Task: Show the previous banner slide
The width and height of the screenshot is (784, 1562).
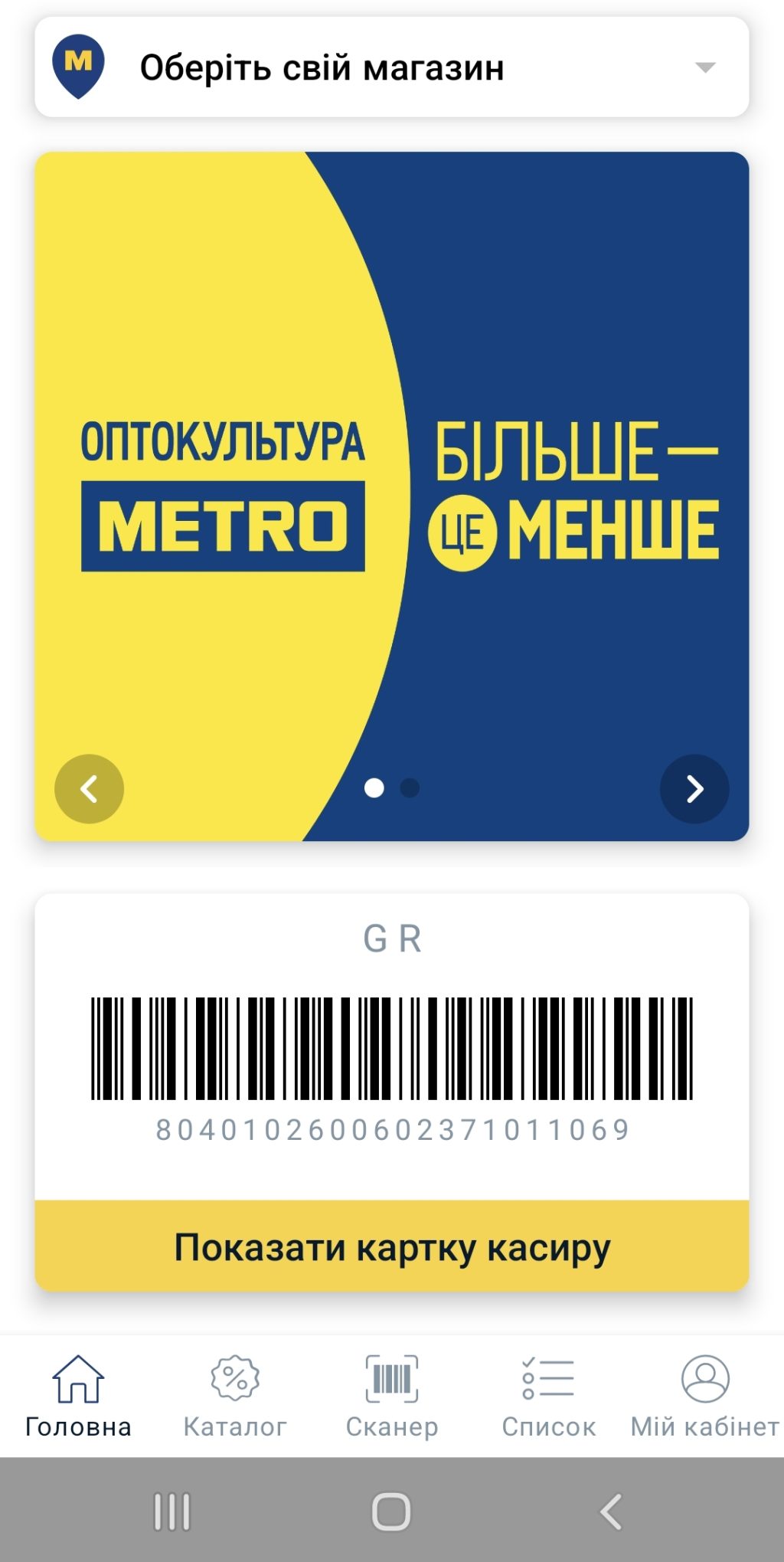Action: [89, 789]
